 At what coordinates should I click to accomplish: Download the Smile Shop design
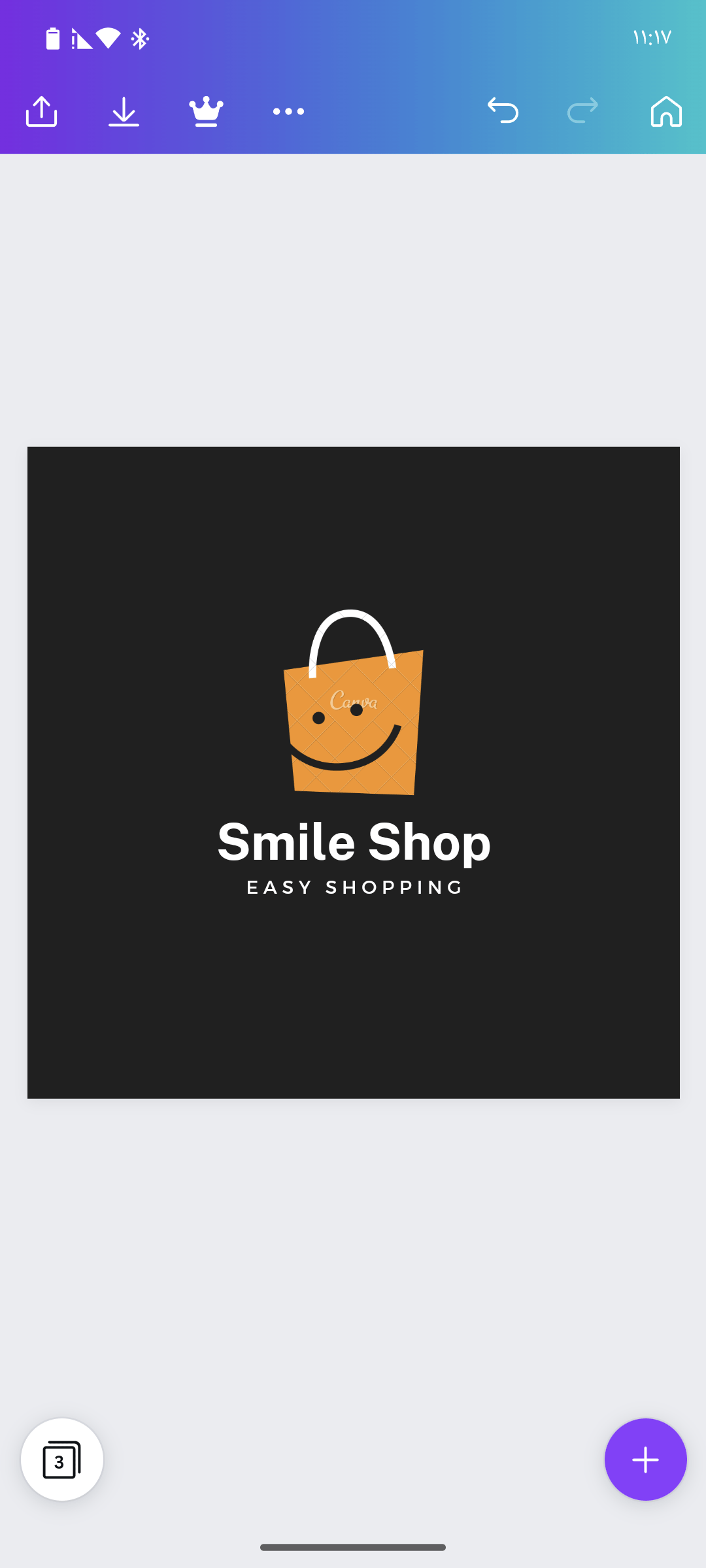point(124,111)
